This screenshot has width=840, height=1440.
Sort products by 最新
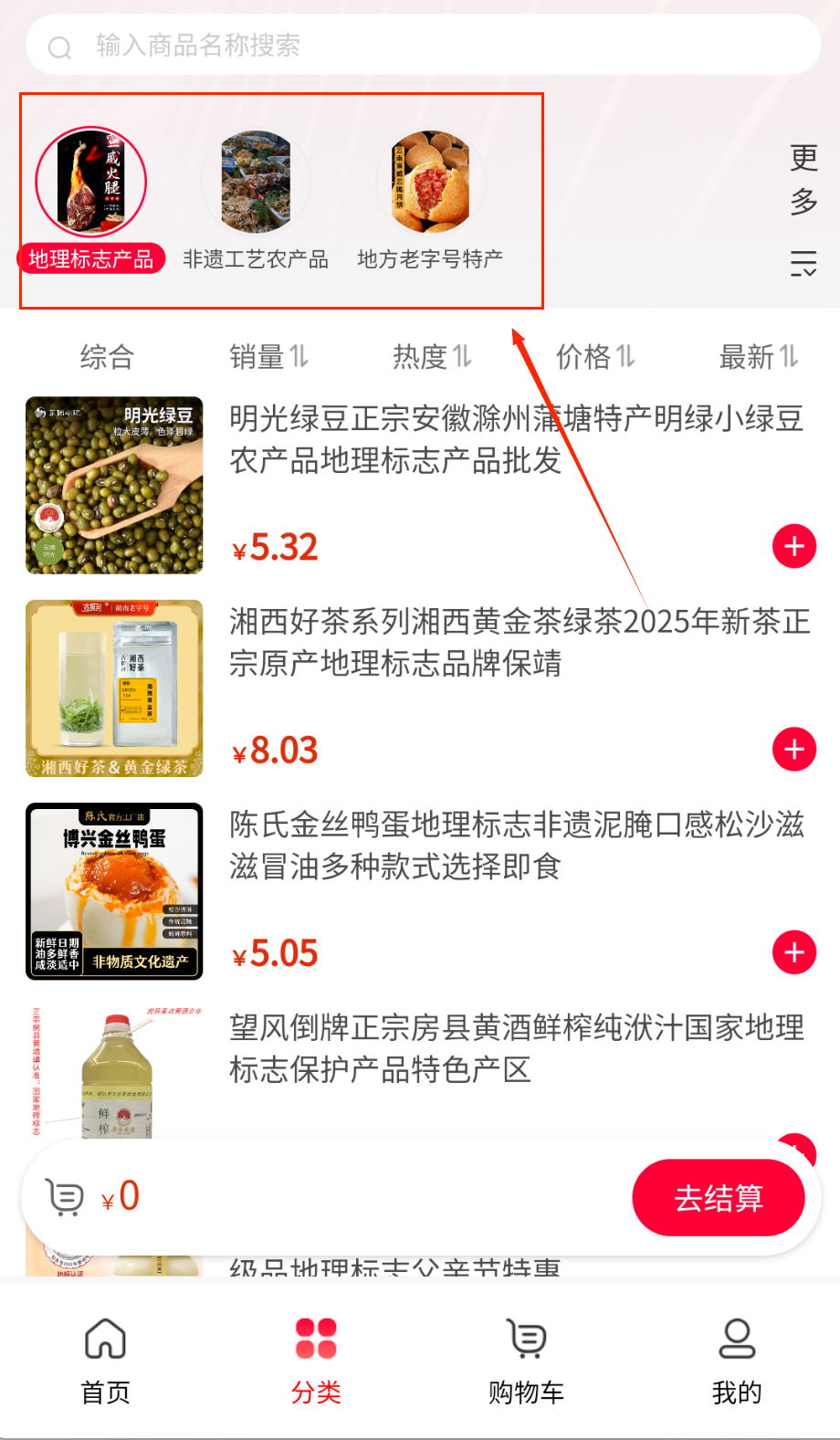[758, 357]
